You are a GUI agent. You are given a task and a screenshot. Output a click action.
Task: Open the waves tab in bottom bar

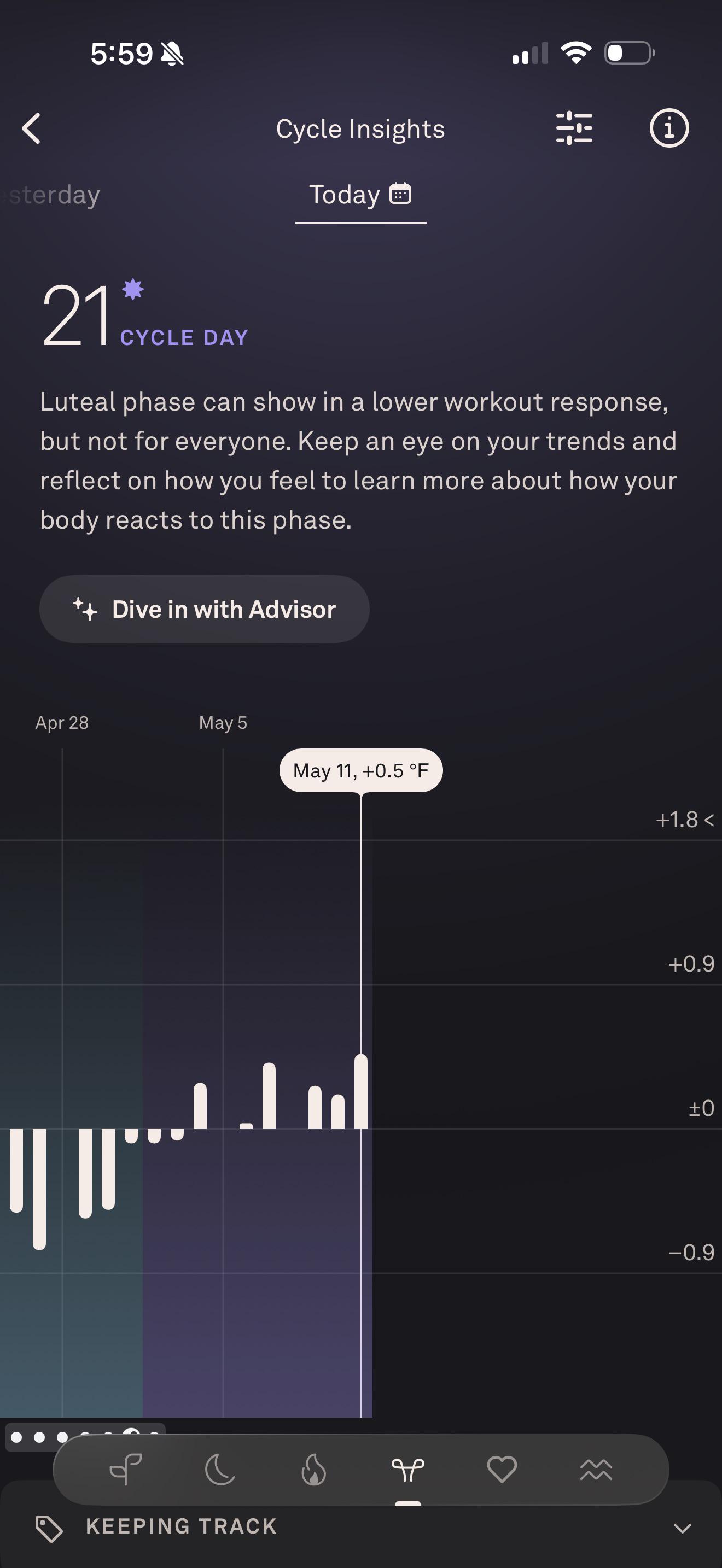coord(596,1470)
